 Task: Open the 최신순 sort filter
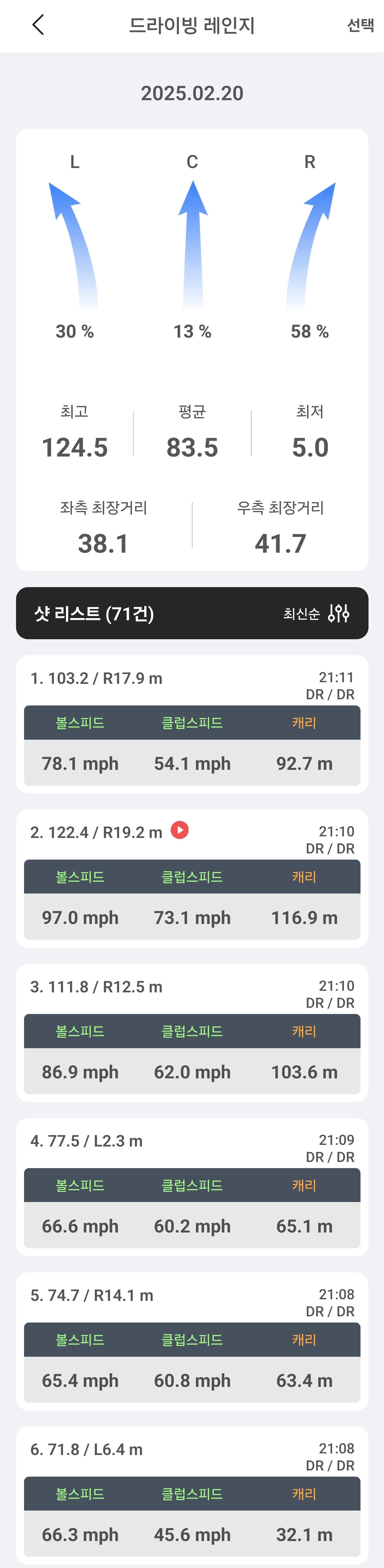point(316,613)
